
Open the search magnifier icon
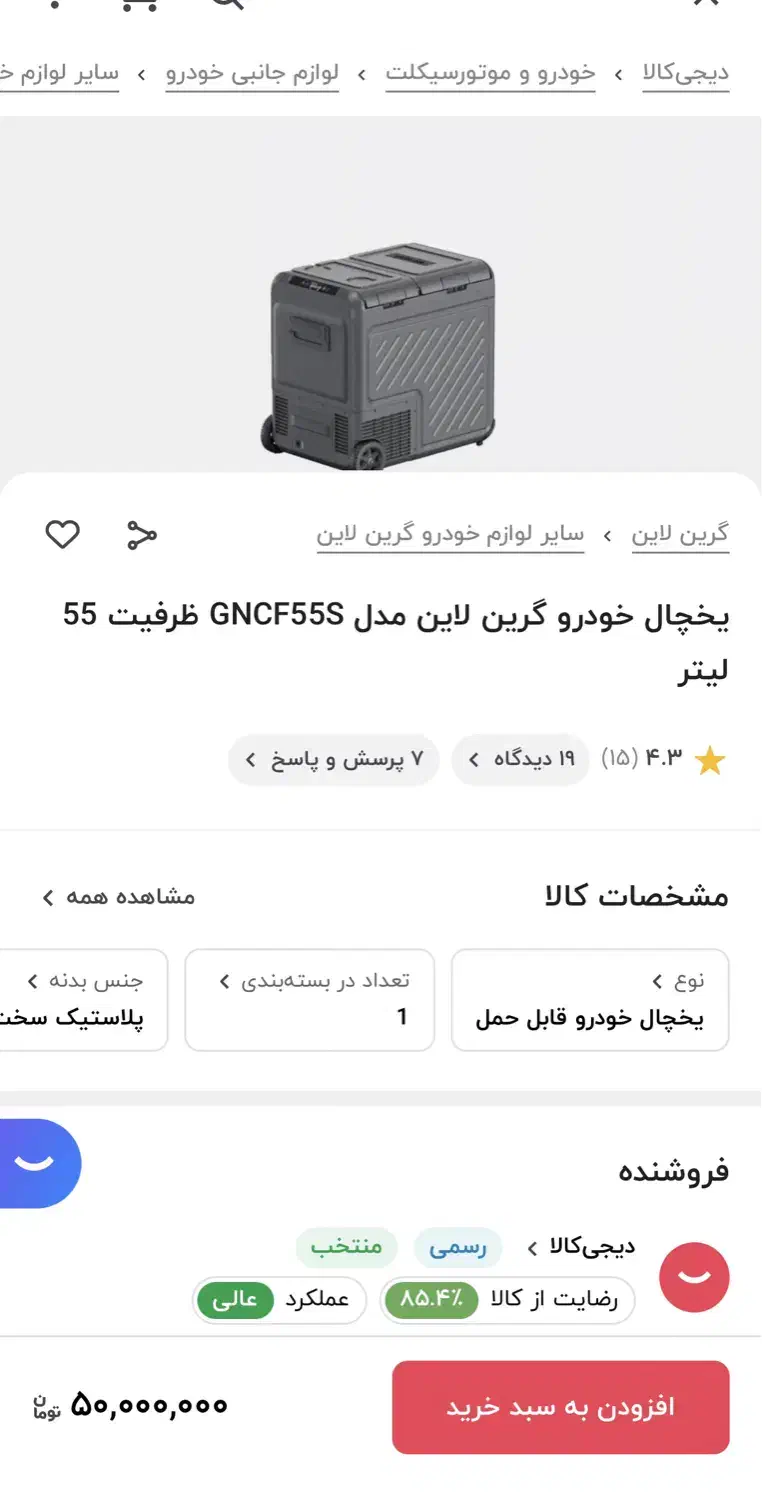pos(225,5)
